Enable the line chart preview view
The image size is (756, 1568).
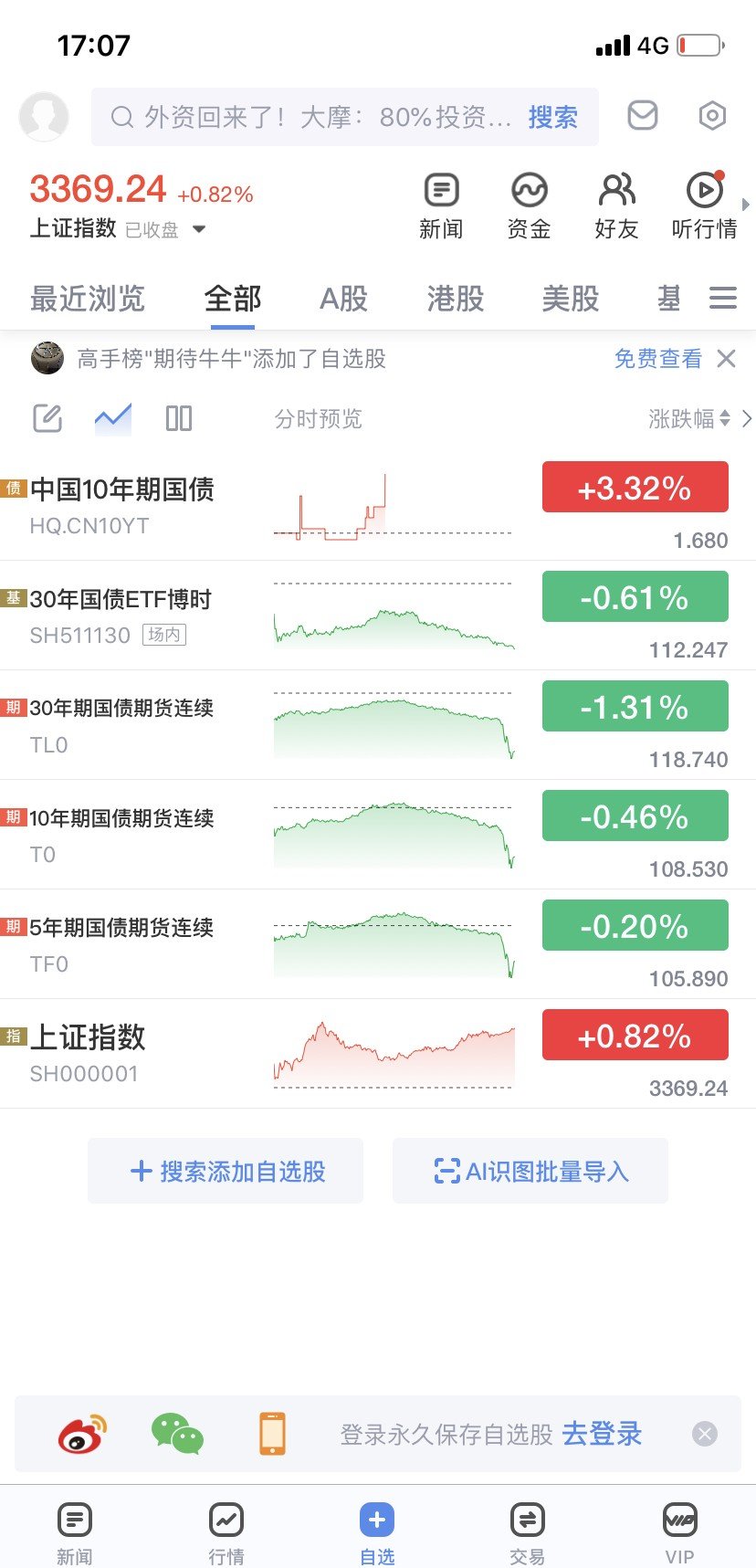(112, 418)
